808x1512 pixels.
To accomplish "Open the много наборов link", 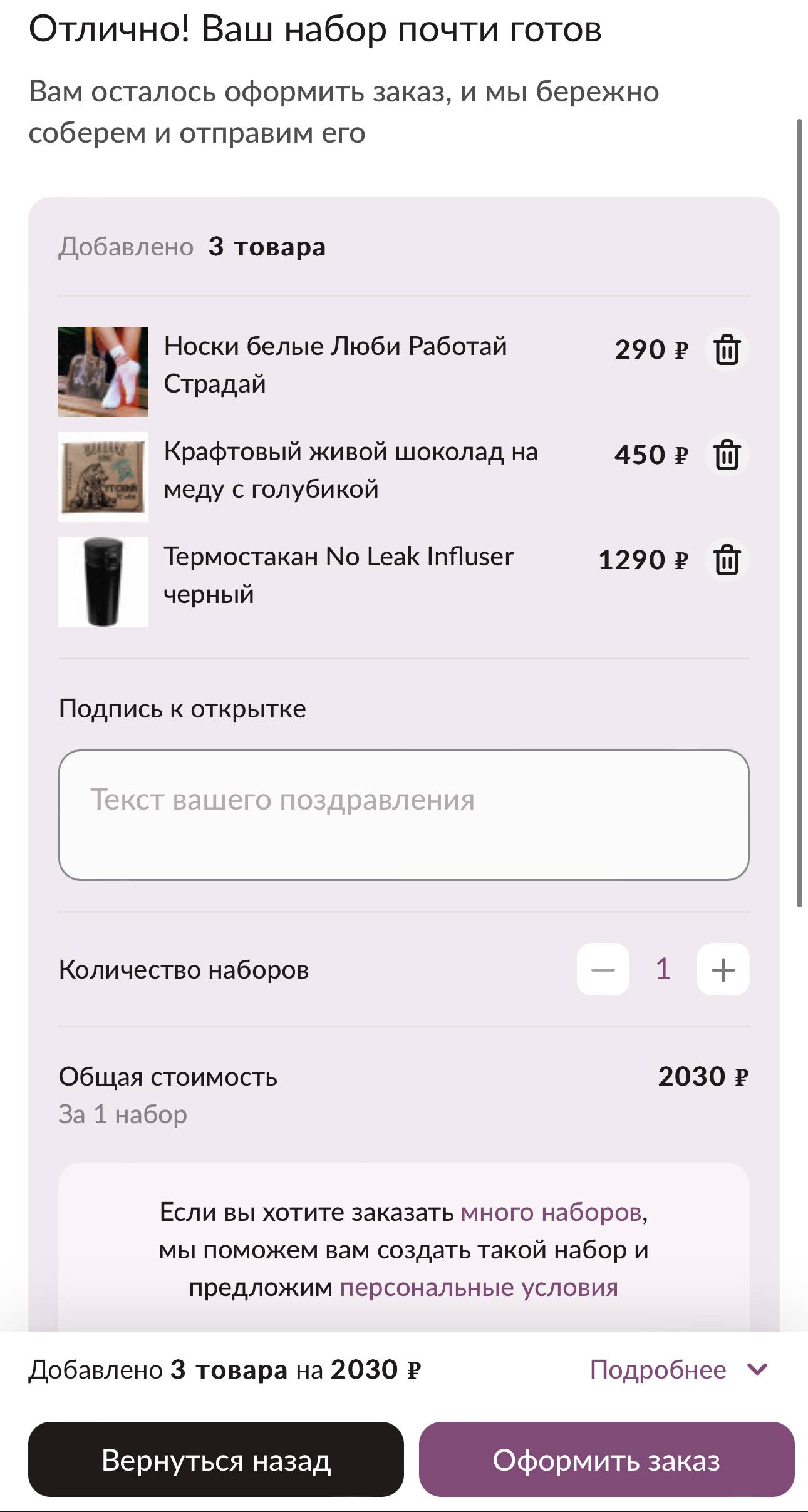I will pos(551,1212).
